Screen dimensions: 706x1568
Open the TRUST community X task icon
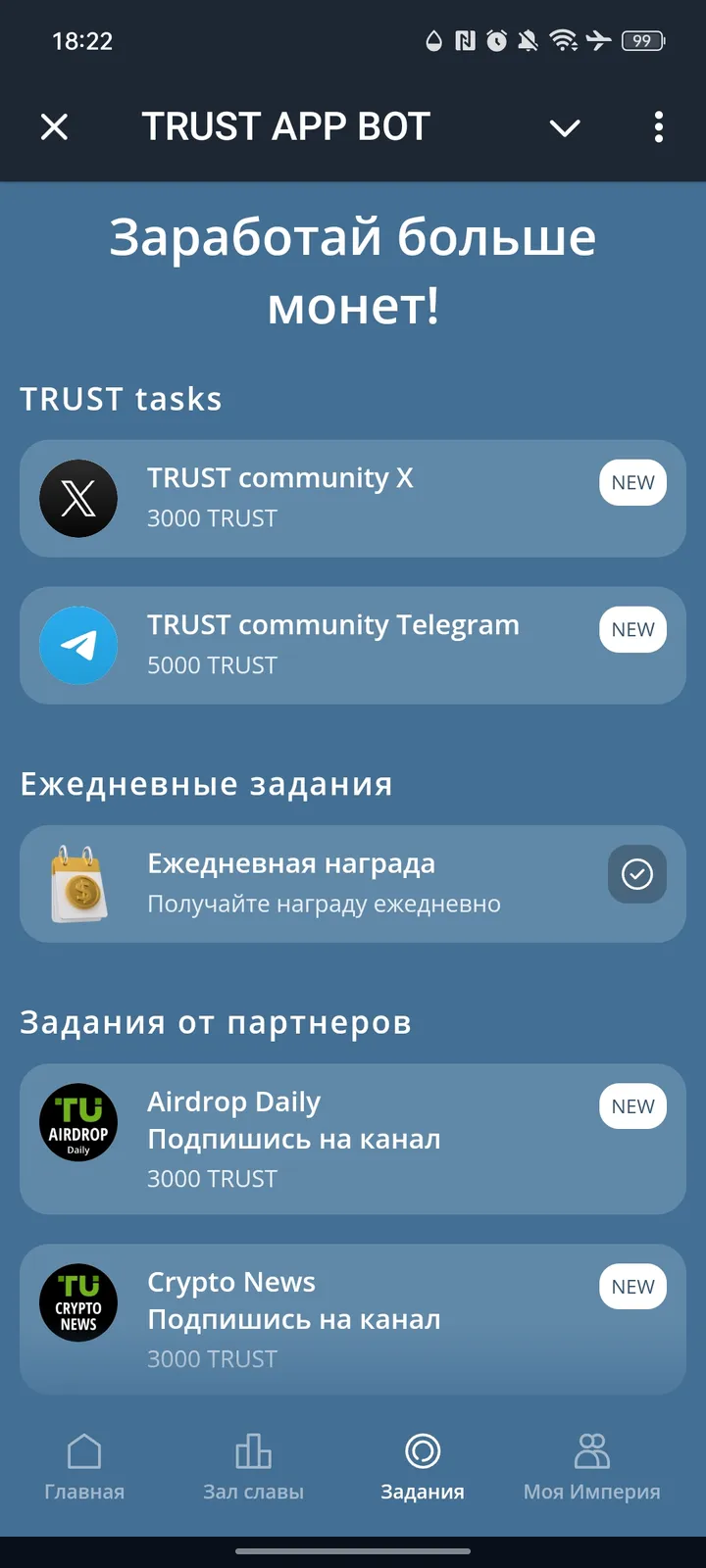78,498
